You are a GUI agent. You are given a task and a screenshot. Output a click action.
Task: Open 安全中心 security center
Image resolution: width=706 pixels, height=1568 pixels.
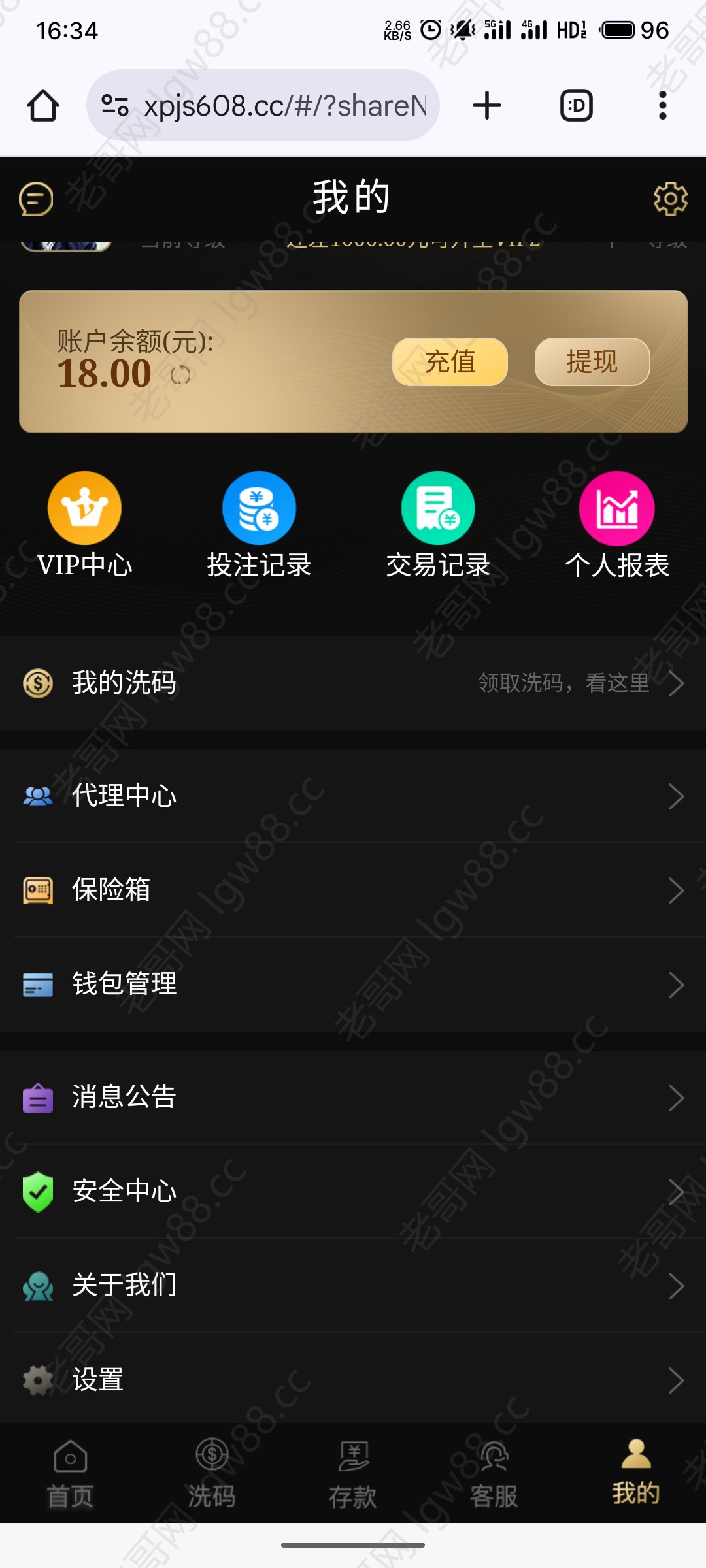(353, 1191)
